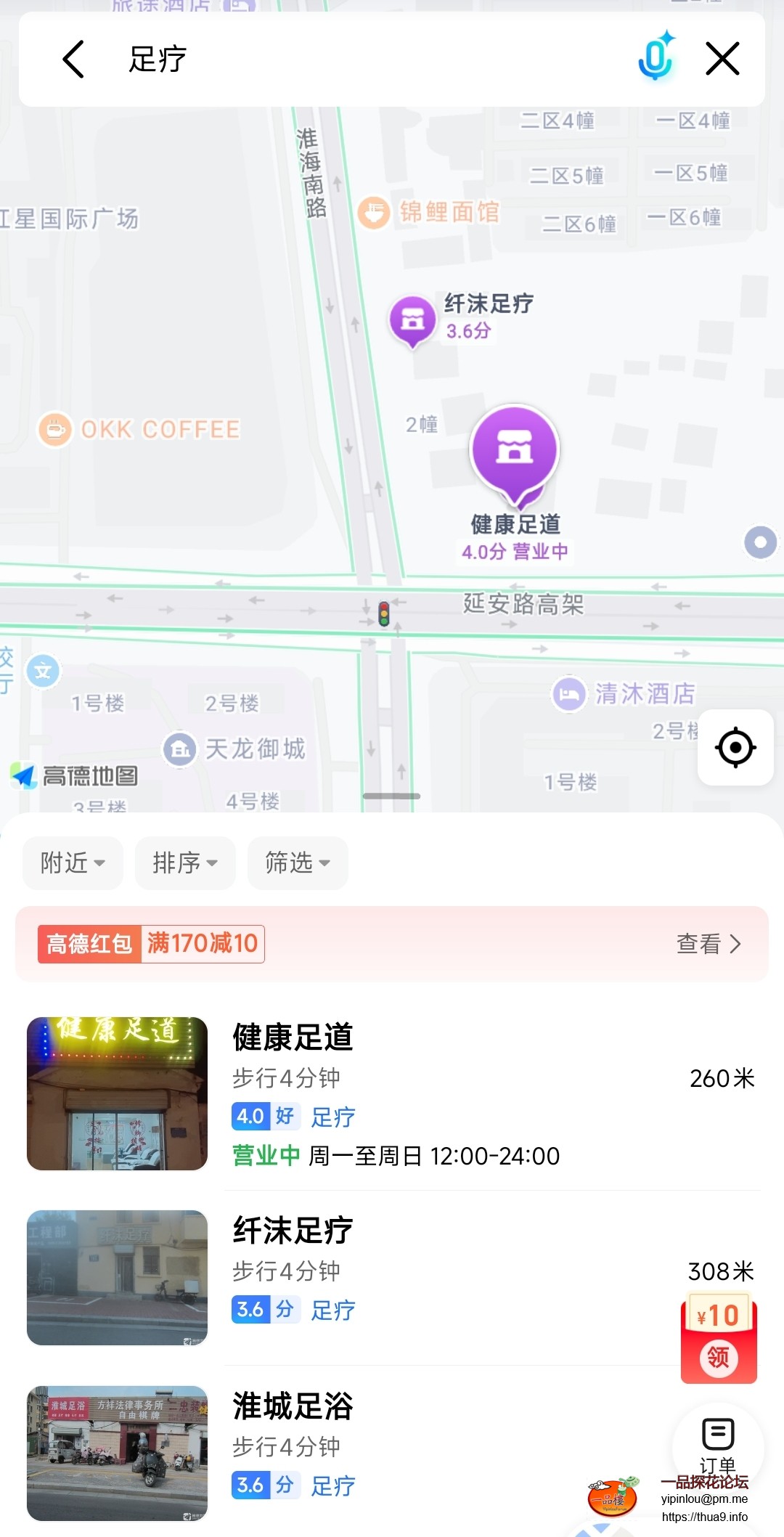
Task: Tap the 天龙御城 landmark icon
Action: pyautogui.click(x=179, y=748)
